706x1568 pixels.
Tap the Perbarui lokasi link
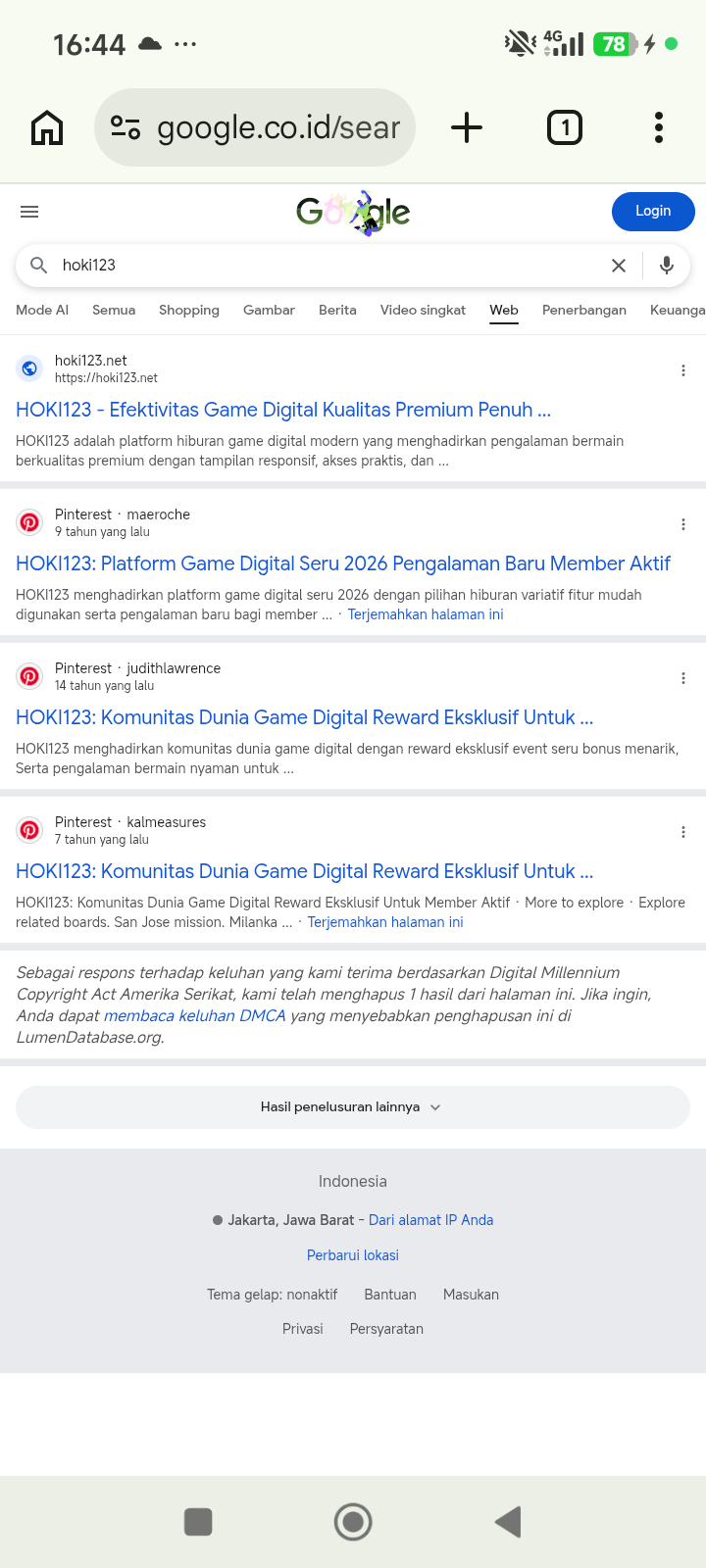coord(353,1255)
